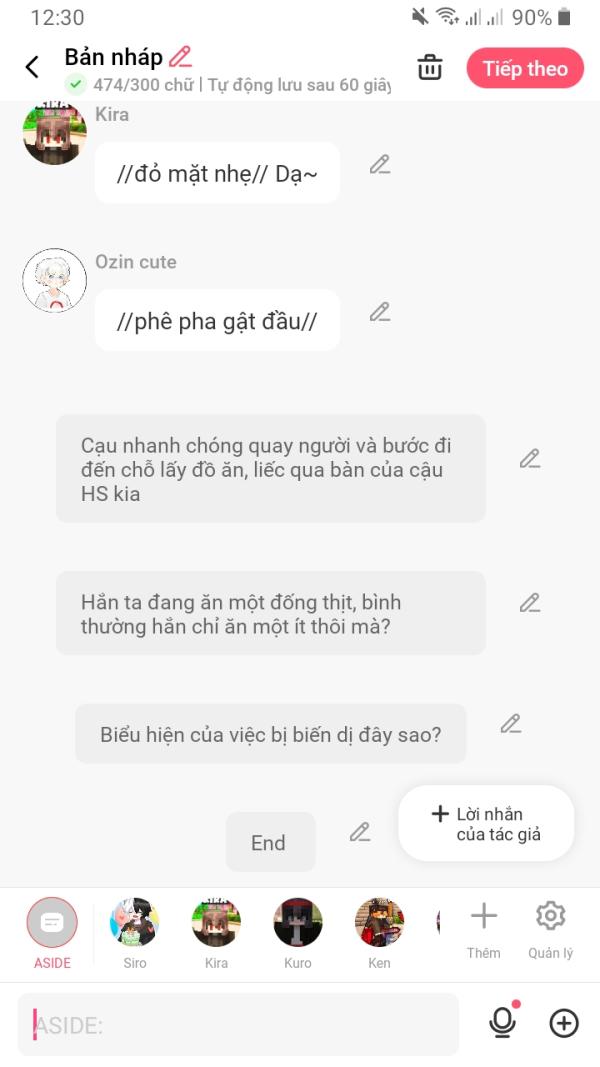600x1067 pixels.
Task: Edit the aside starting "Cậu nhanh chóng"
Action: 529,459
